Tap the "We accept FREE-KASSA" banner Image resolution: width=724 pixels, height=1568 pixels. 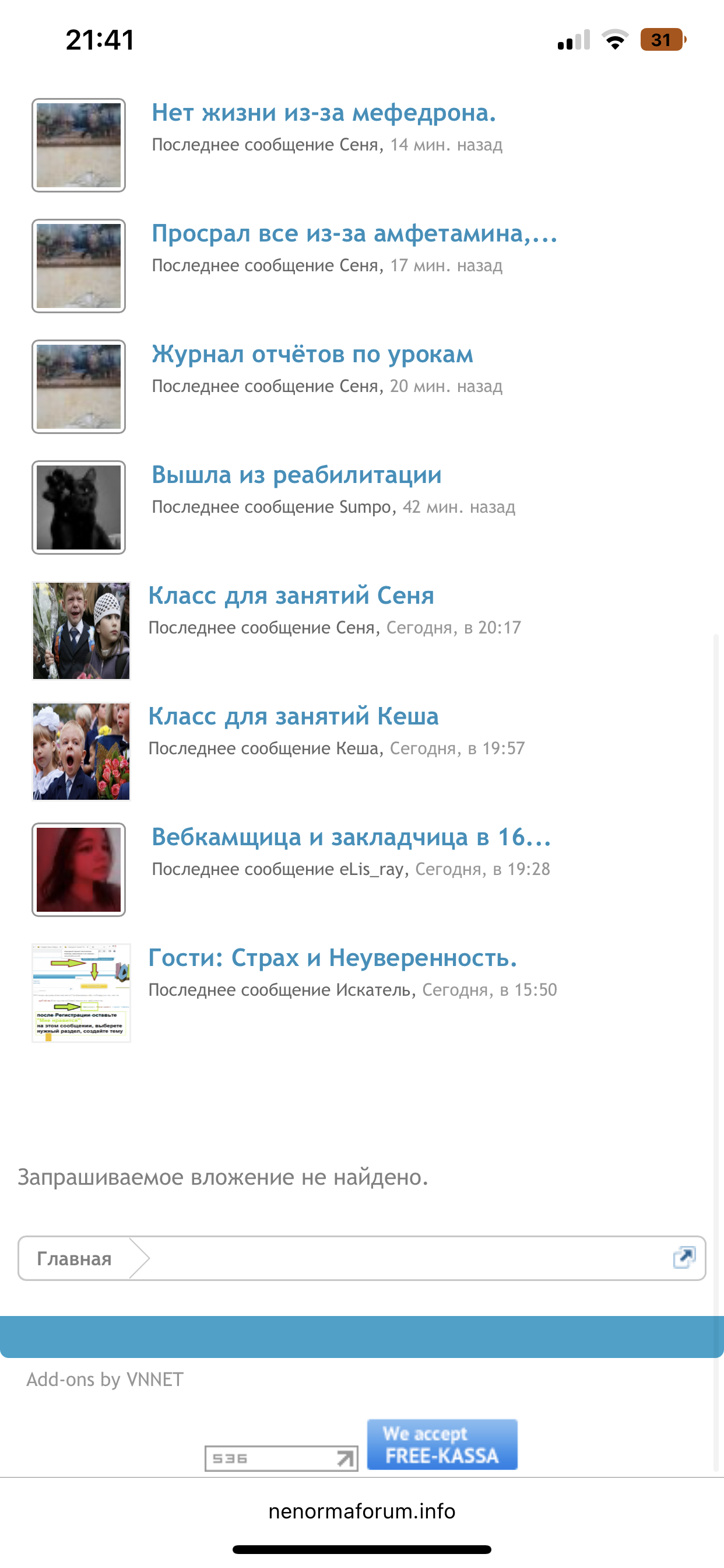pyautogui.click(x=442, y=1444)
